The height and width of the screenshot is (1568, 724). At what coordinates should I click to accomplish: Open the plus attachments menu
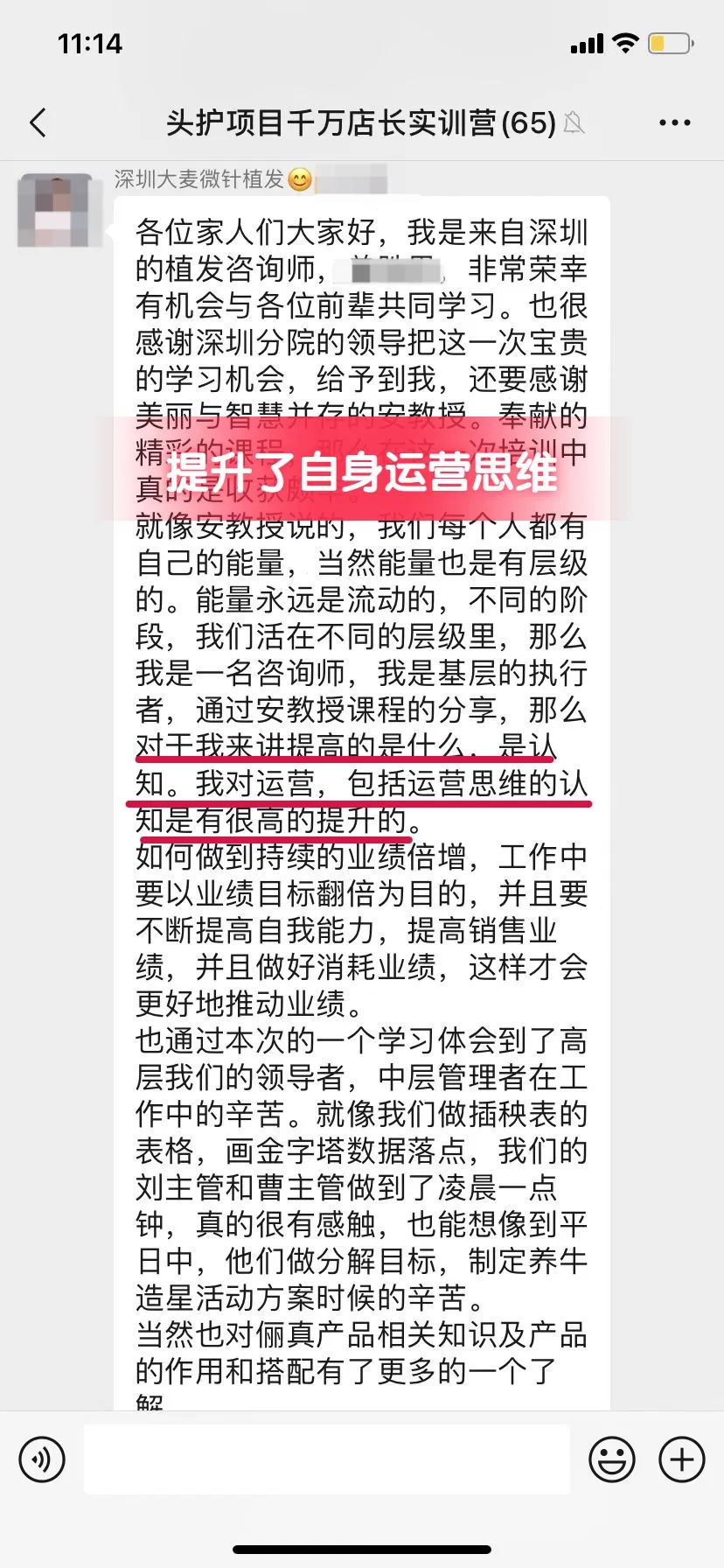pyautogui.click(x=681, y=1459)
